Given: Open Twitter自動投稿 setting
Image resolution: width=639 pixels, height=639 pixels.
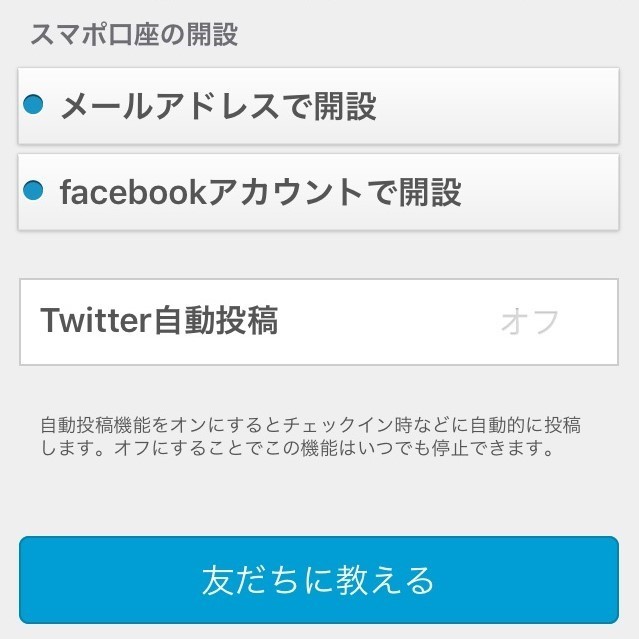Looking at the screenshot, I should 318,322.
